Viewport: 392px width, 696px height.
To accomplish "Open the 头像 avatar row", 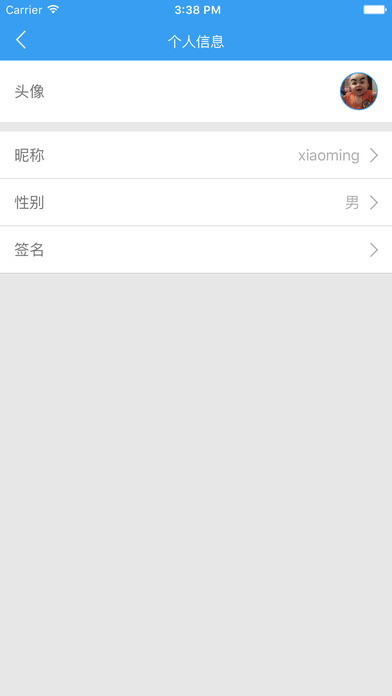I will pyautogui.click(x=196, y=91).
